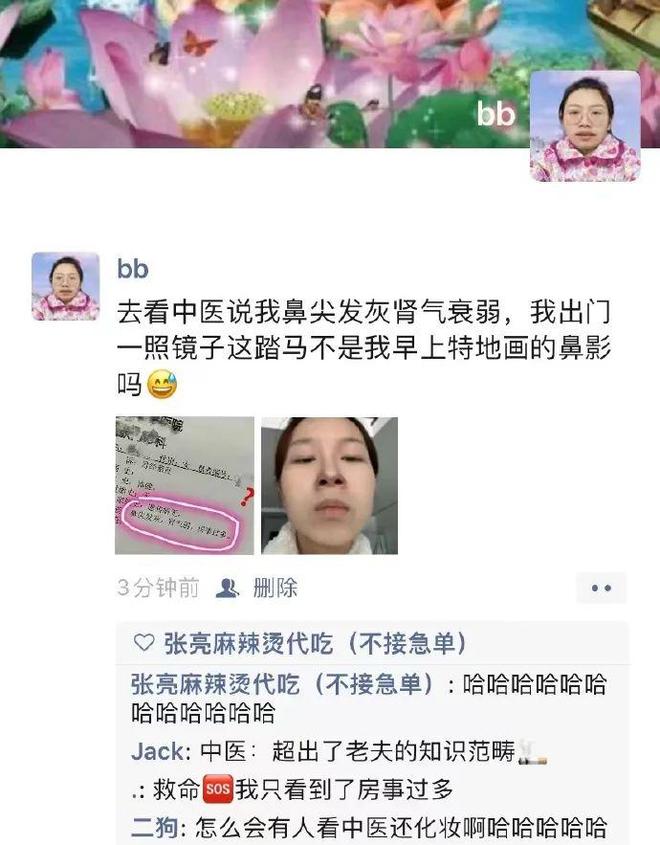
Task: View the selfie photo in post
Action: 329,485
